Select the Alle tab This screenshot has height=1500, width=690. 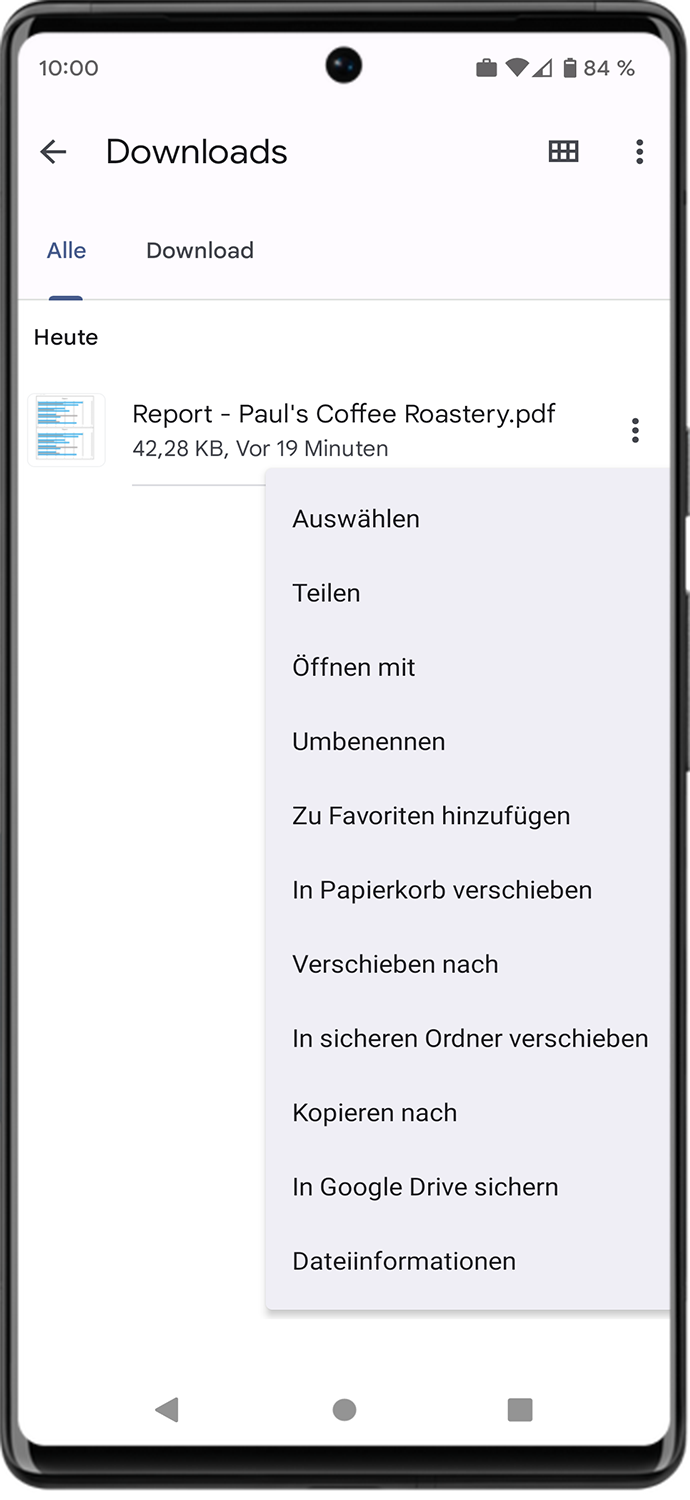pyautogui.click(x=66, y=251)
